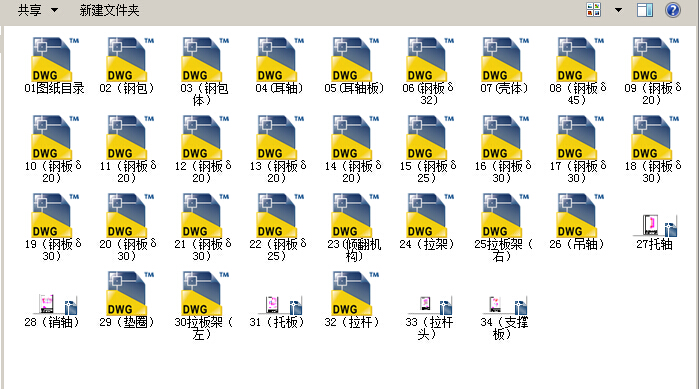
Task: Open file 07(壳体)
Action: [x=504, y=66]
